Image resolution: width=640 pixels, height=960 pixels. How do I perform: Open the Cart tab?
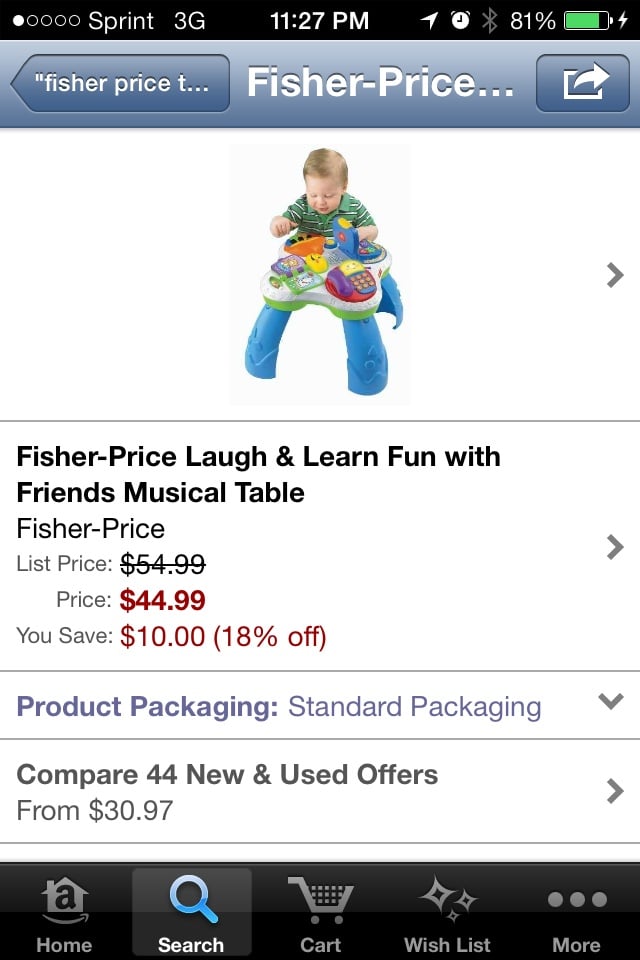pos(320,914)
